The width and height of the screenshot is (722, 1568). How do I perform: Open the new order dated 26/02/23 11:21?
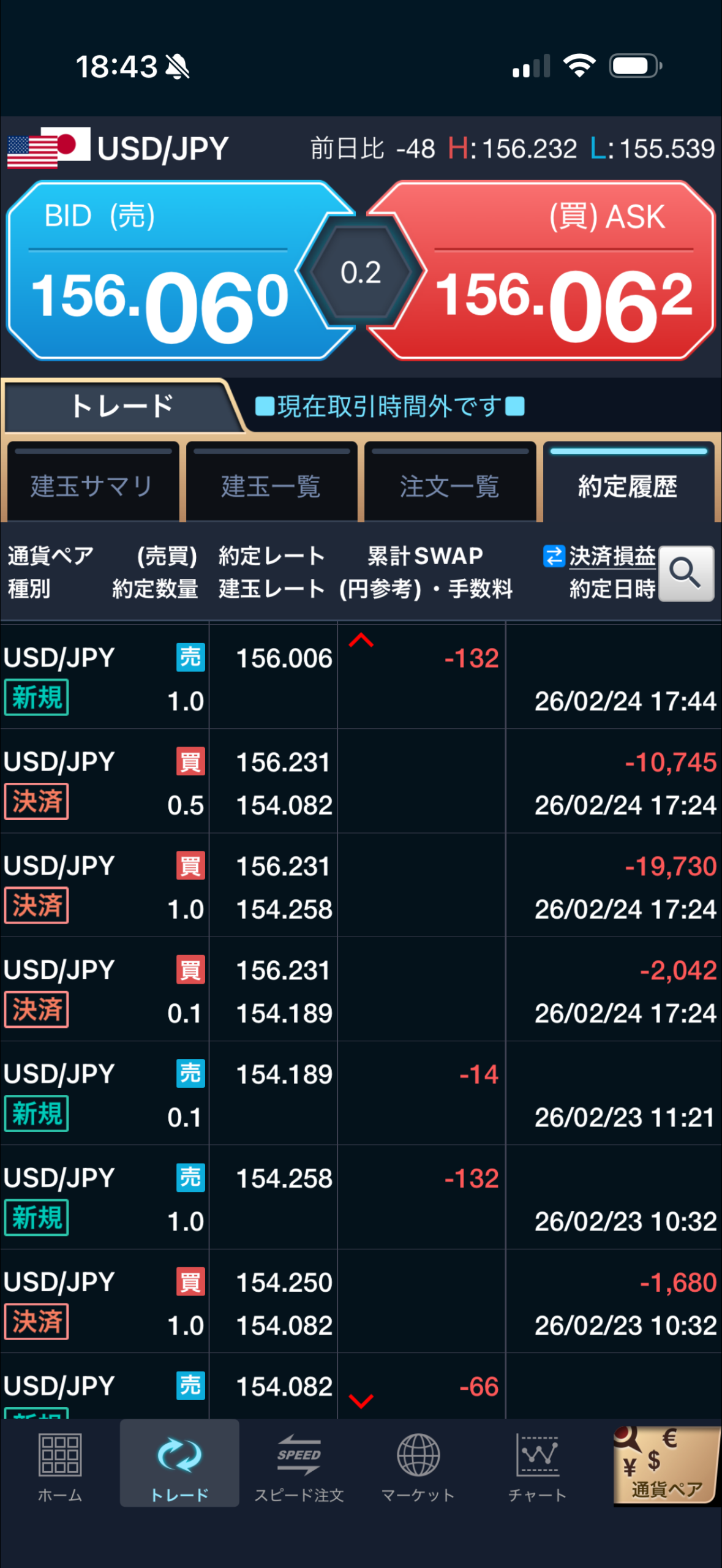pyautogui.click(x=360, y=1095)
